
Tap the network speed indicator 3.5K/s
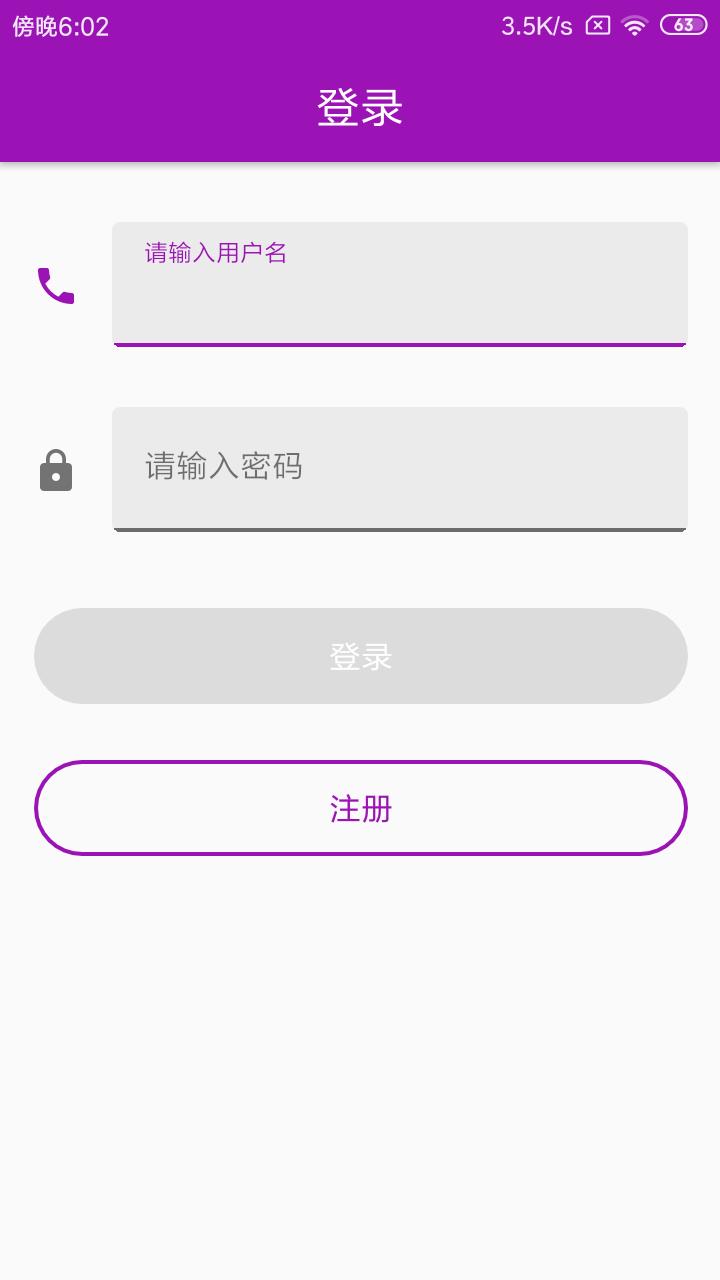pyautogui.click(x=536, y=26)
